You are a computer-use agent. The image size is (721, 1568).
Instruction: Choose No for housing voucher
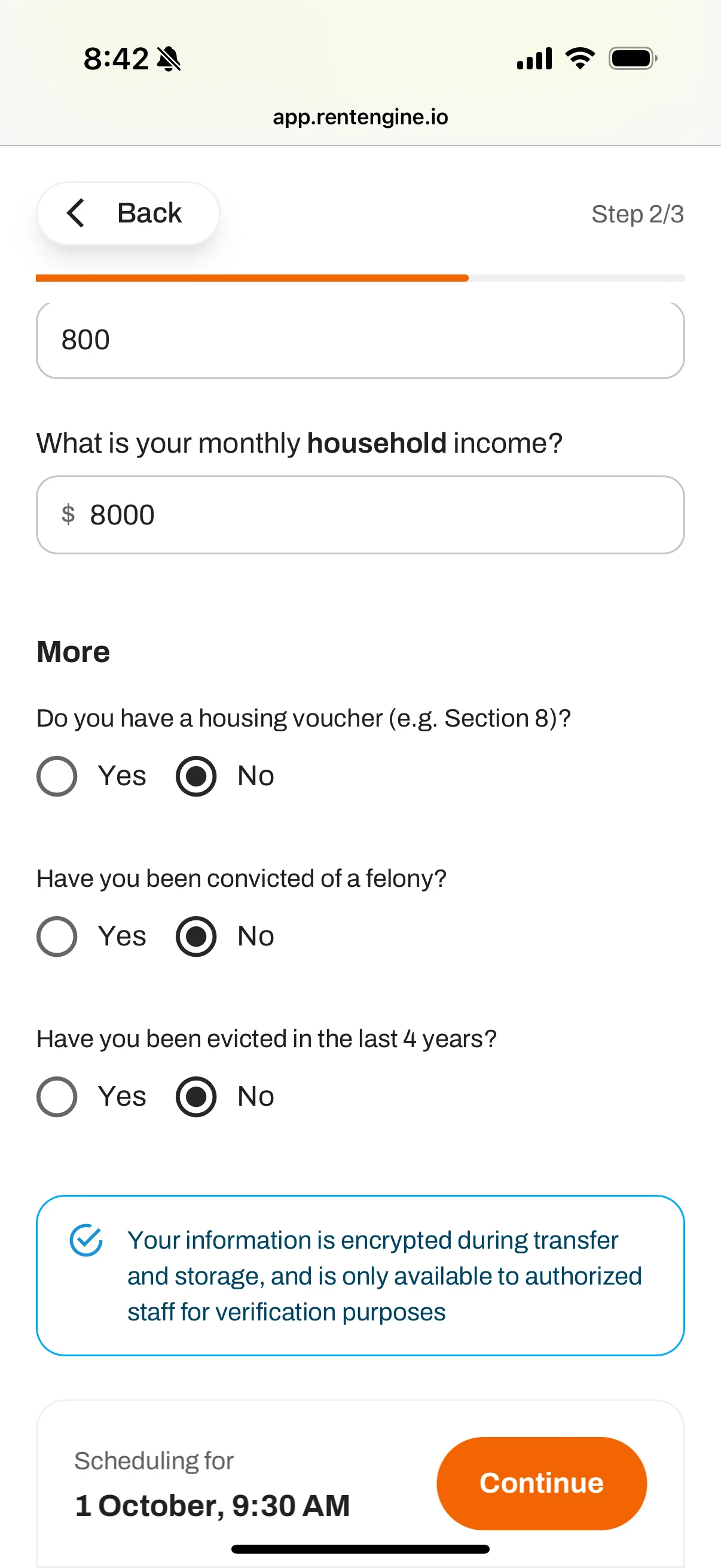(x=196, y=776)
